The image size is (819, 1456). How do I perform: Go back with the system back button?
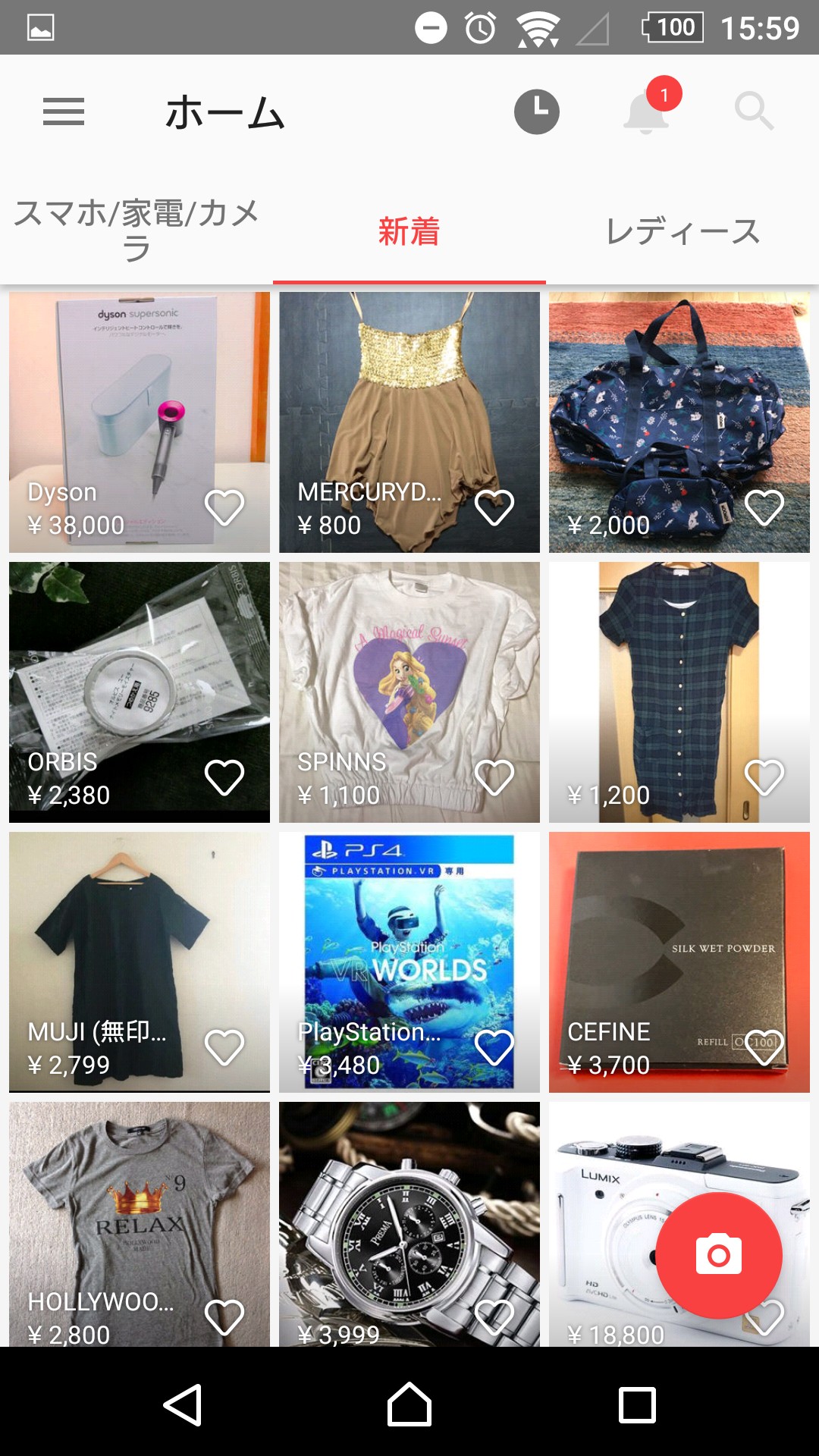tap(183, 1405)
